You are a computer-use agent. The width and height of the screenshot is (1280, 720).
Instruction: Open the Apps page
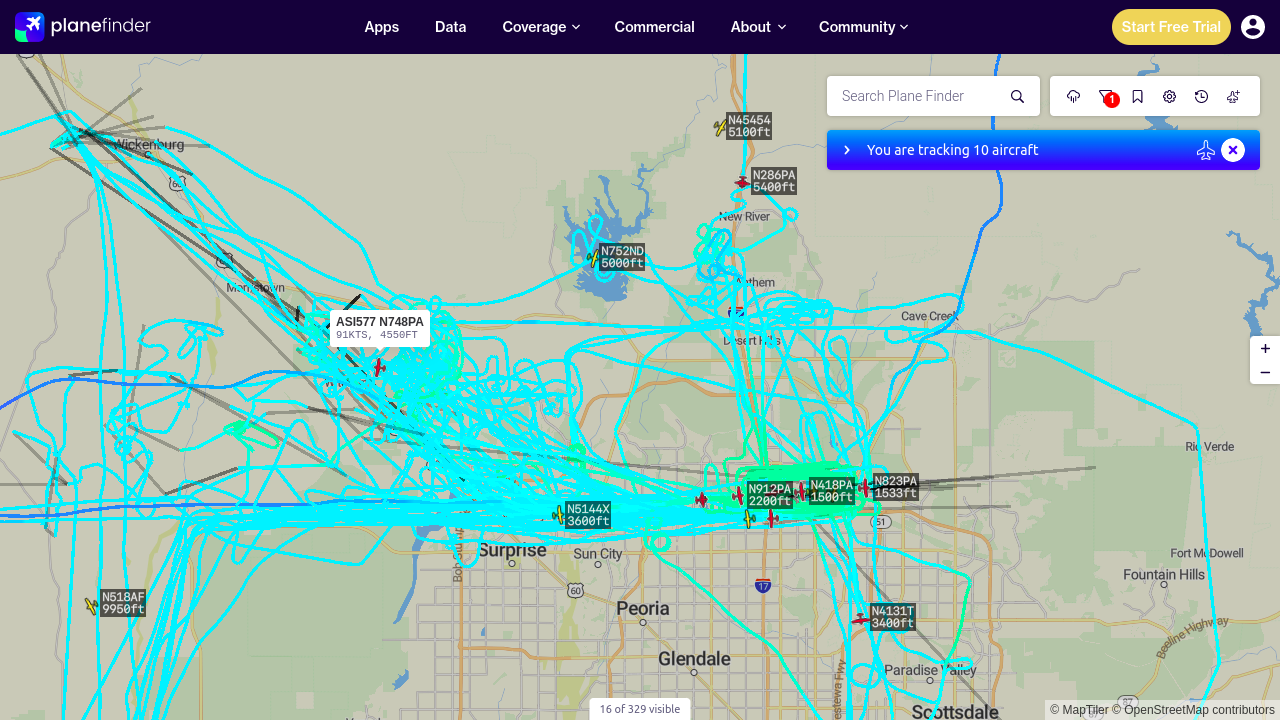click(x=381, y=27)
